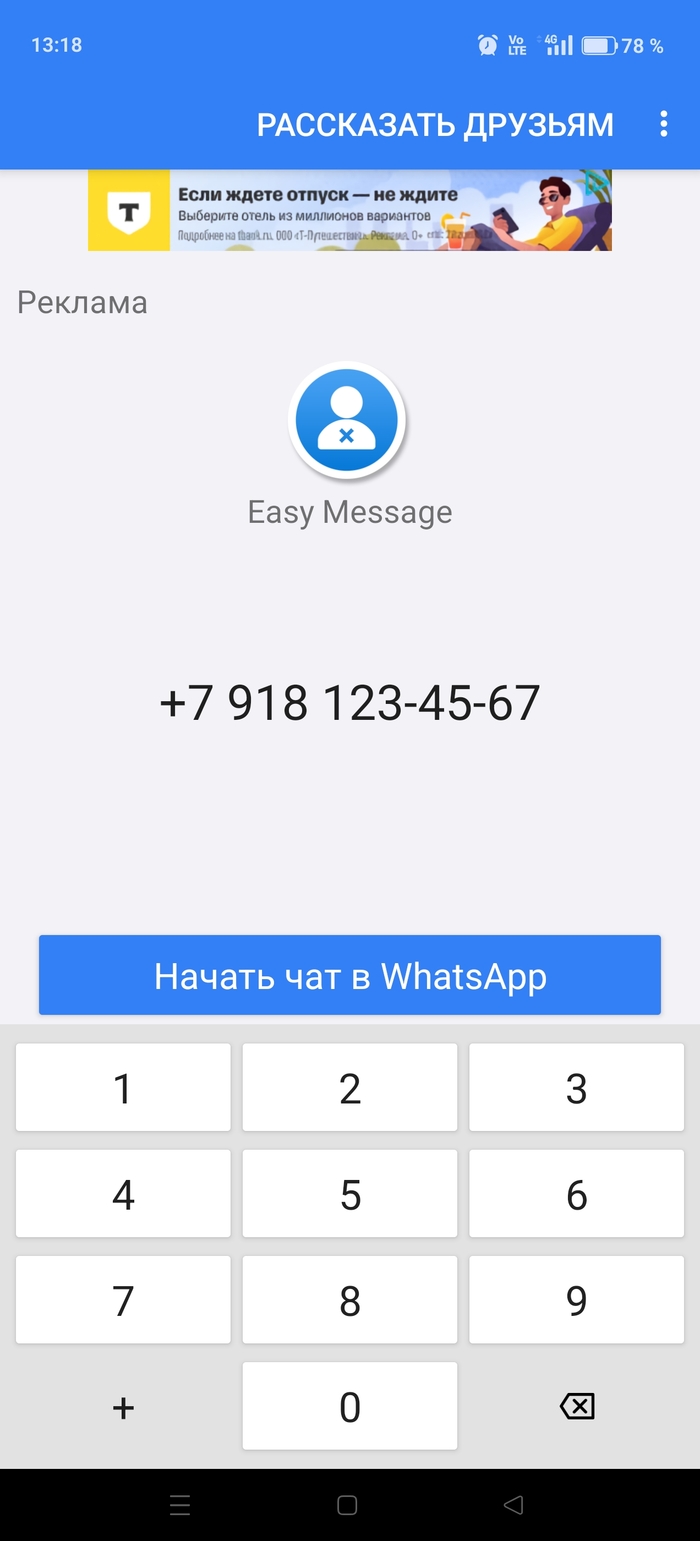
Task: Tap the 0 key
Action: [350, 1407]
